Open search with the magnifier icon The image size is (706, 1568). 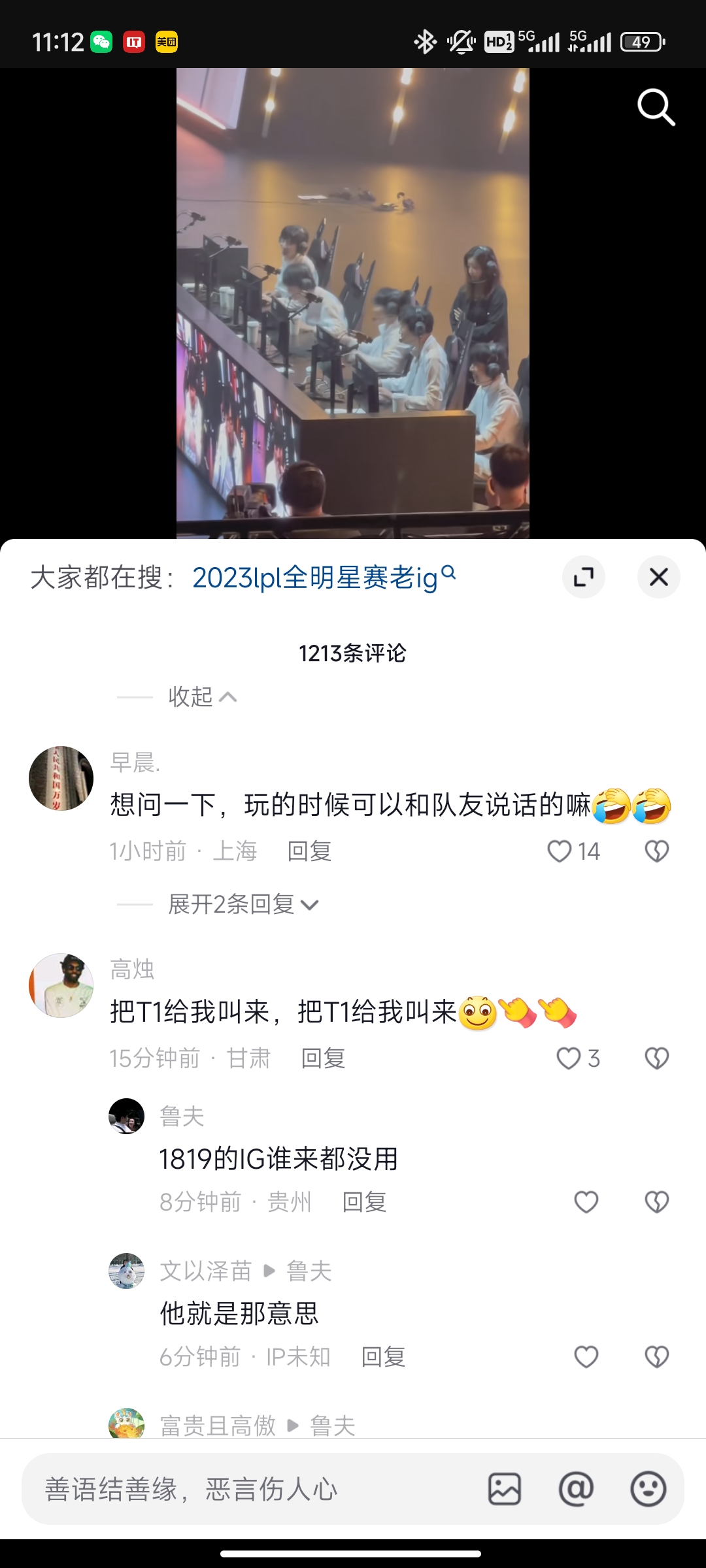656,106
